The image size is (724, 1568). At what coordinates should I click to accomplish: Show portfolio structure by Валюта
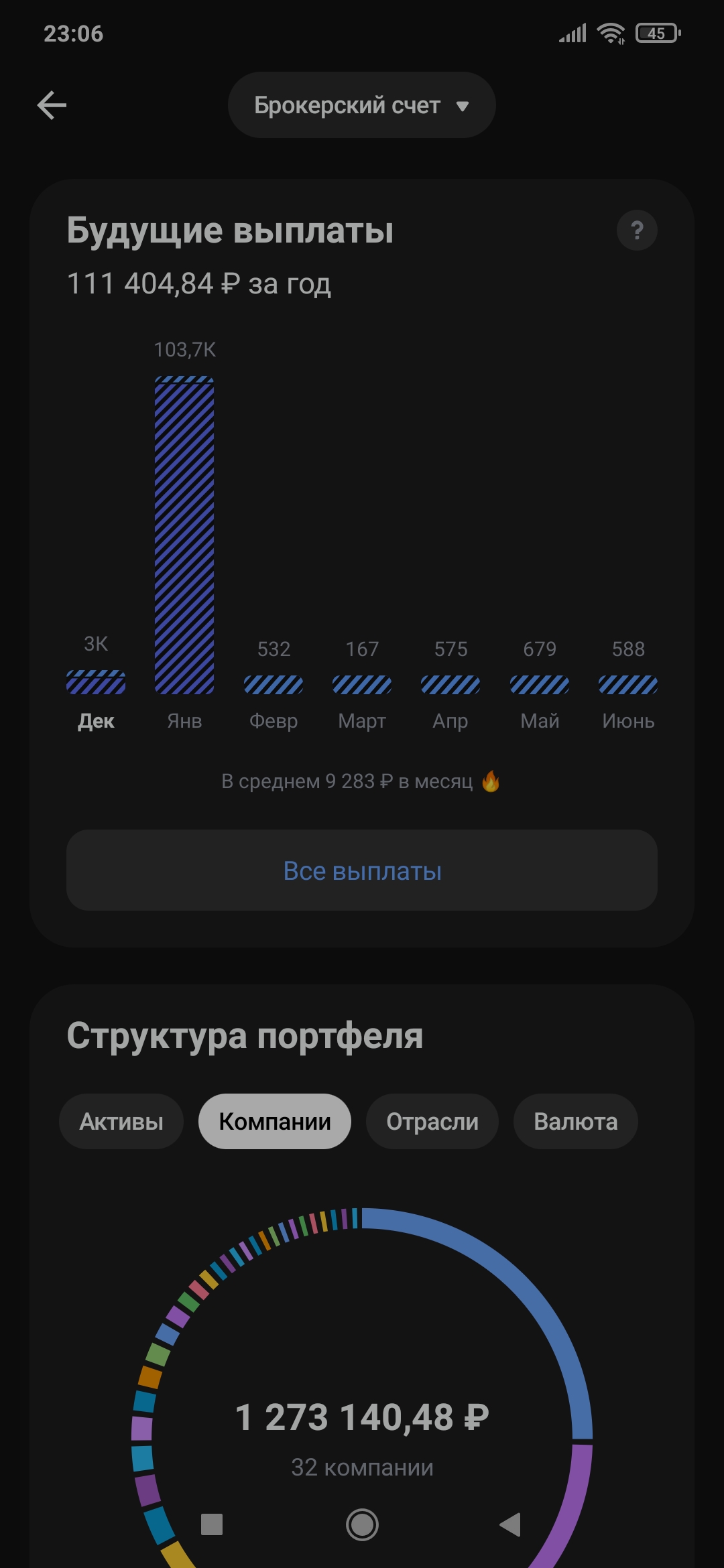pos(575,1121)
